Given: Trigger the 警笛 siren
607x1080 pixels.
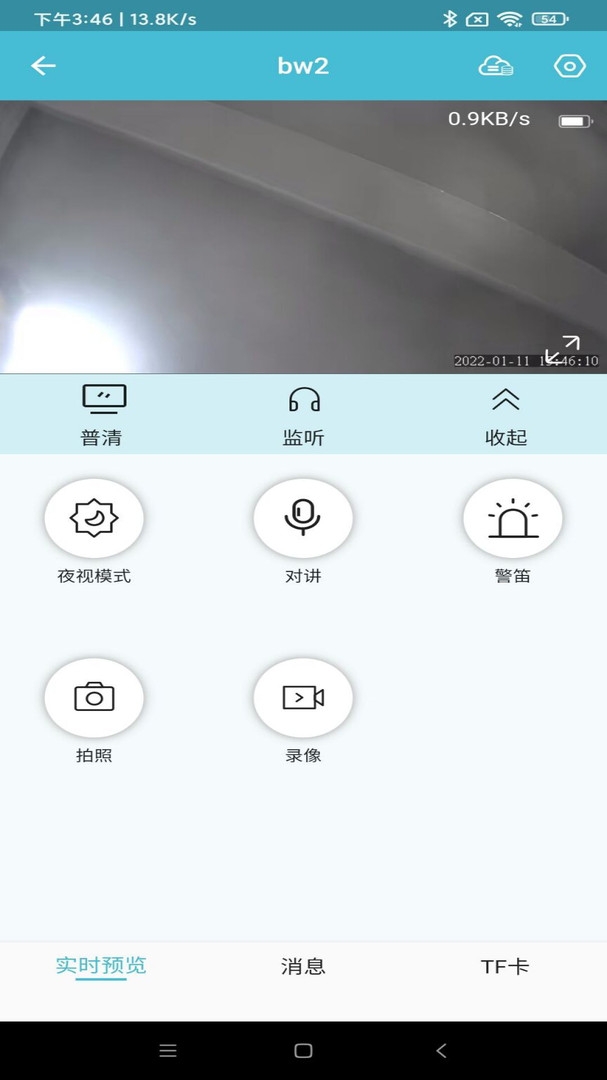Looking at the screenshot, I should tap(512, 519).
